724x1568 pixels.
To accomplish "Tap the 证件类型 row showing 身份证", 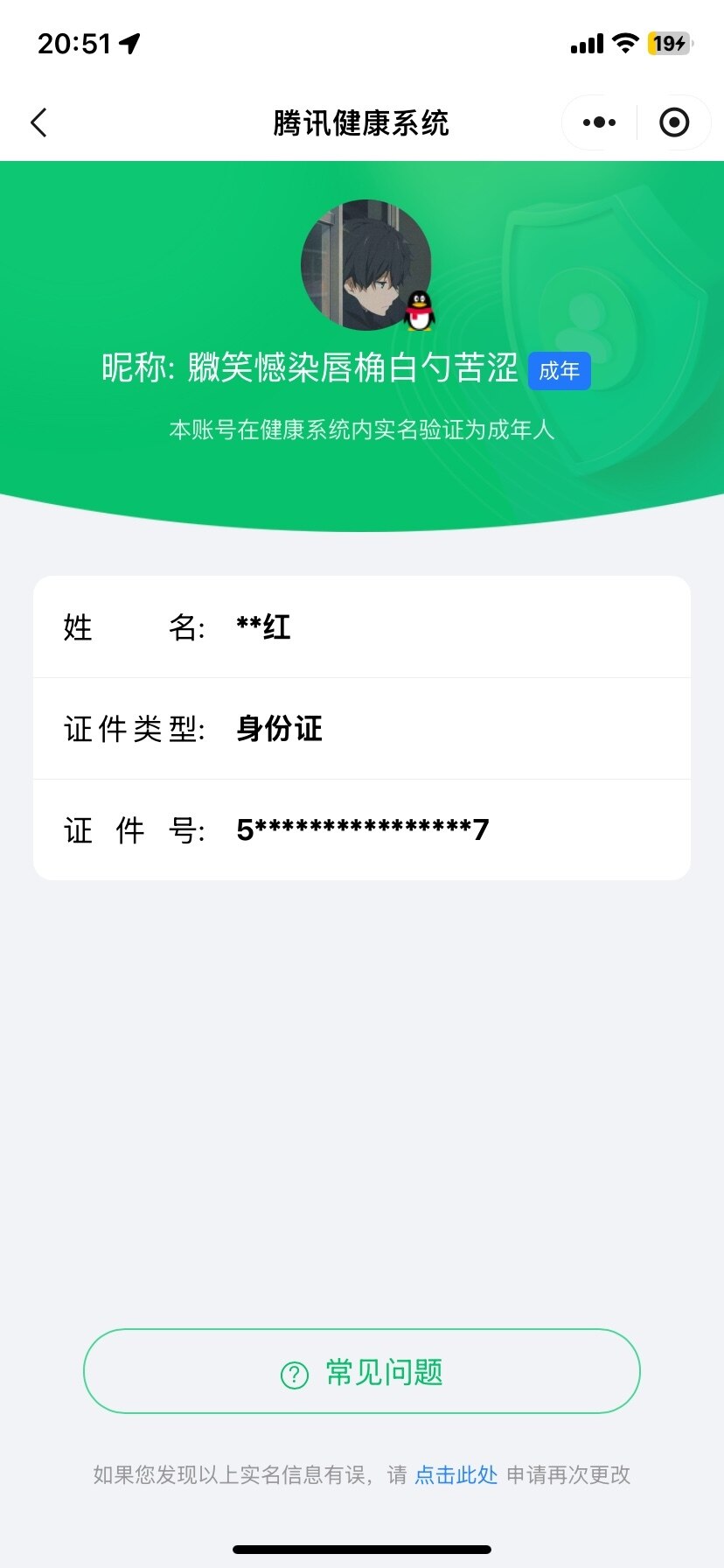I will coord(362,728).
